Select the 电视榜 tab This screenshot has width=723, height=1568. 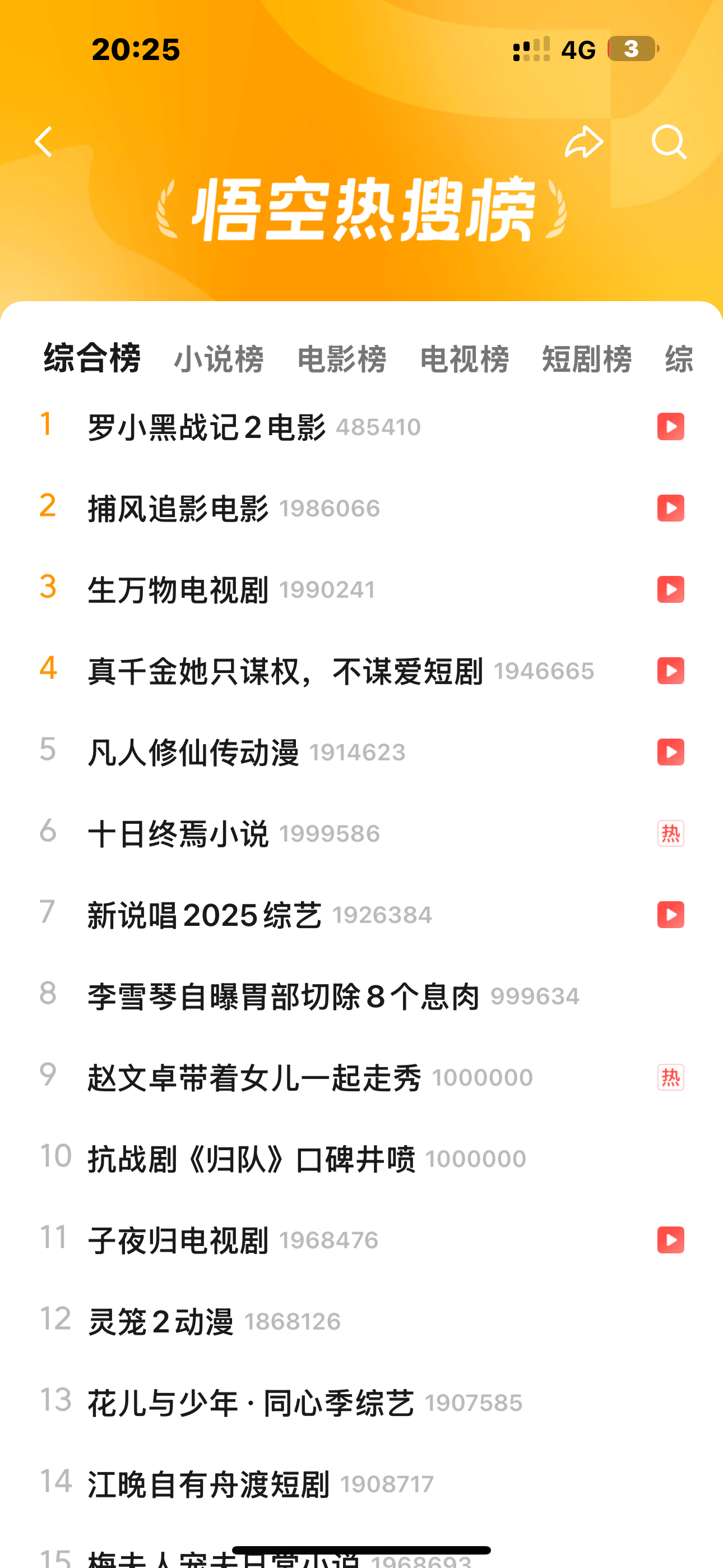(465, 358)
